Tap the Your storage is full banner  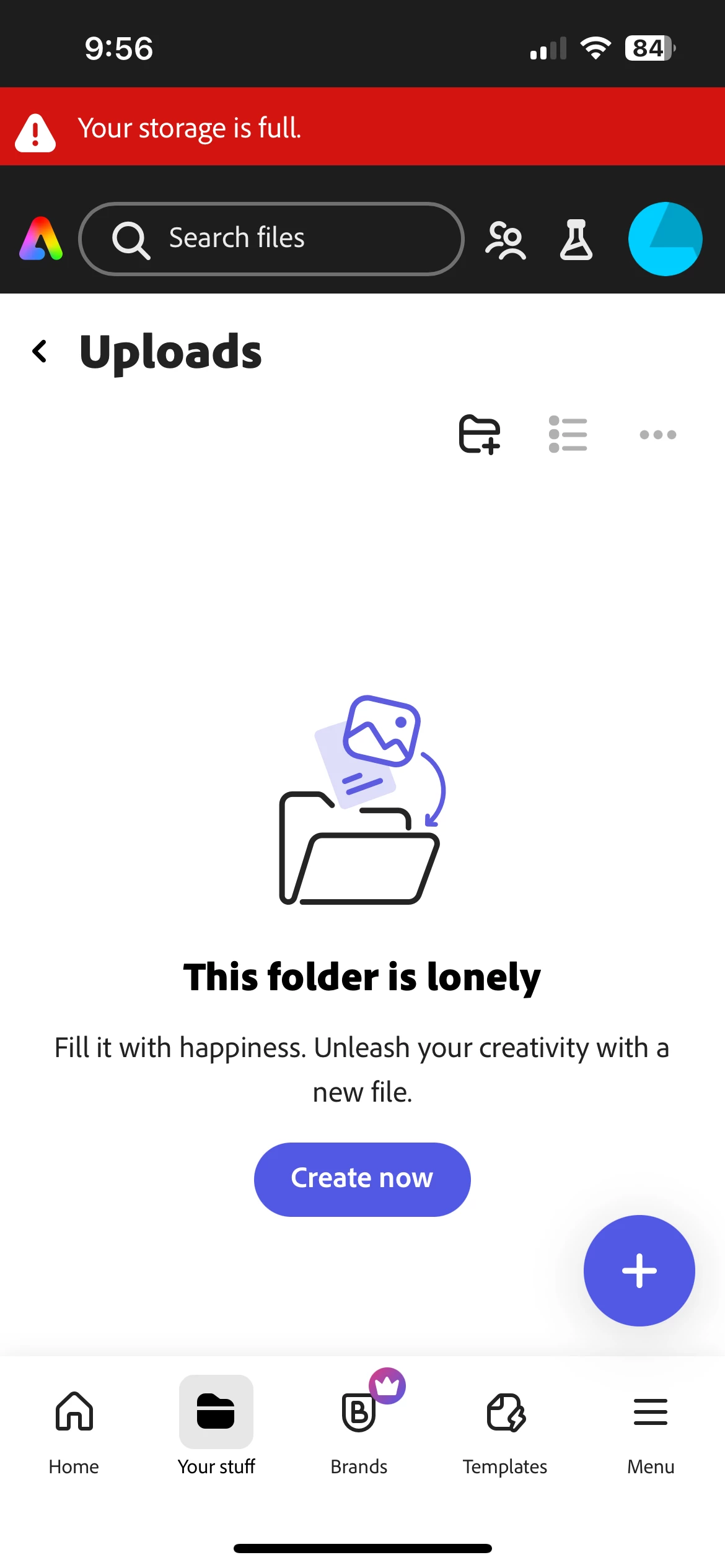(362, 128)
